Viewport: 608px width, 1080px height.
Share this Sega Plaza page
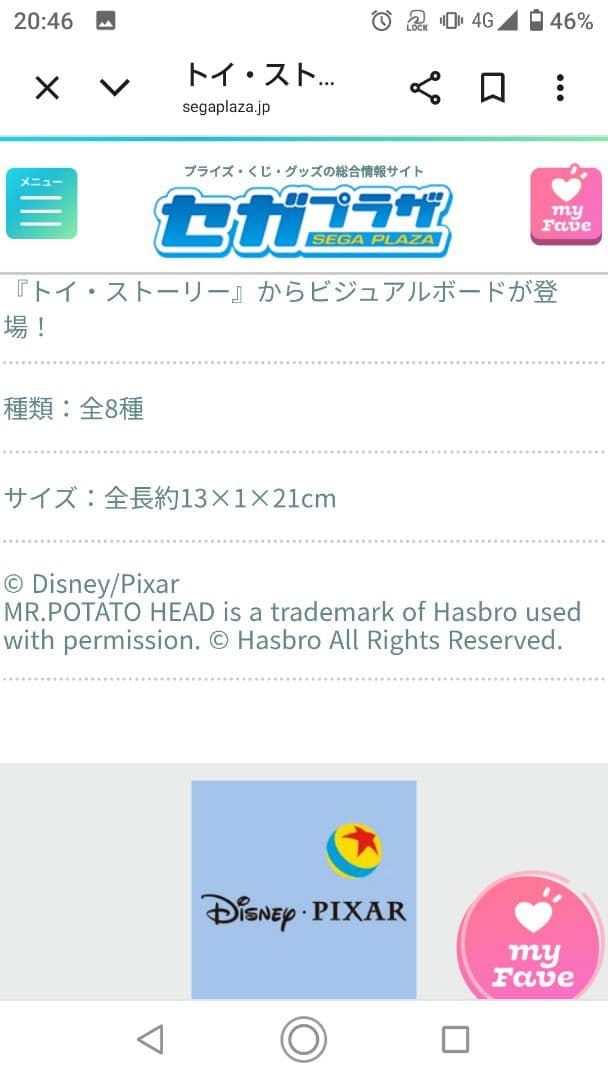(425, 88)
